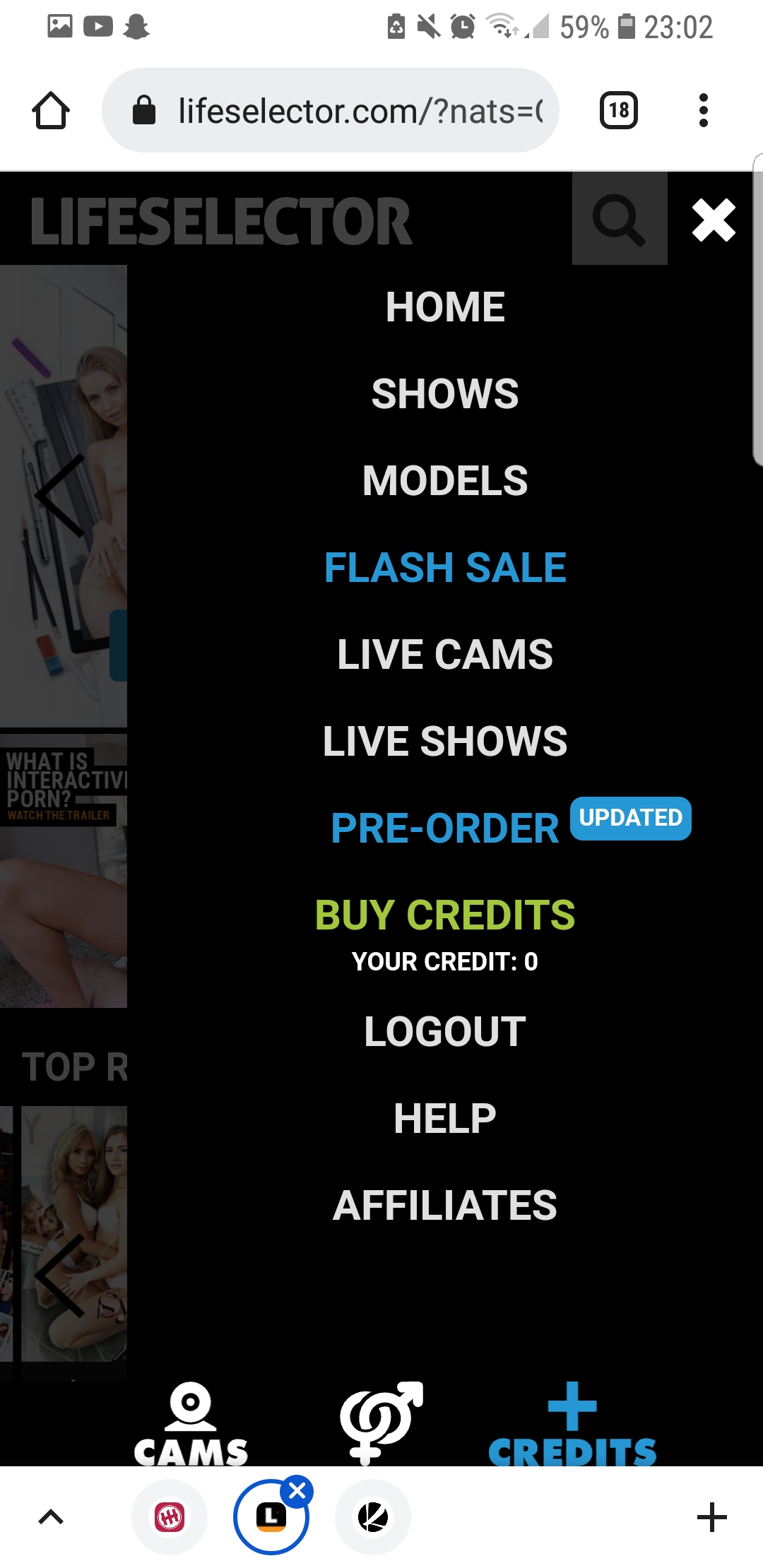This screenshot has width=763, height=1568.
Task: Close the navigation menu with the X
Action: tap(714, 220)
